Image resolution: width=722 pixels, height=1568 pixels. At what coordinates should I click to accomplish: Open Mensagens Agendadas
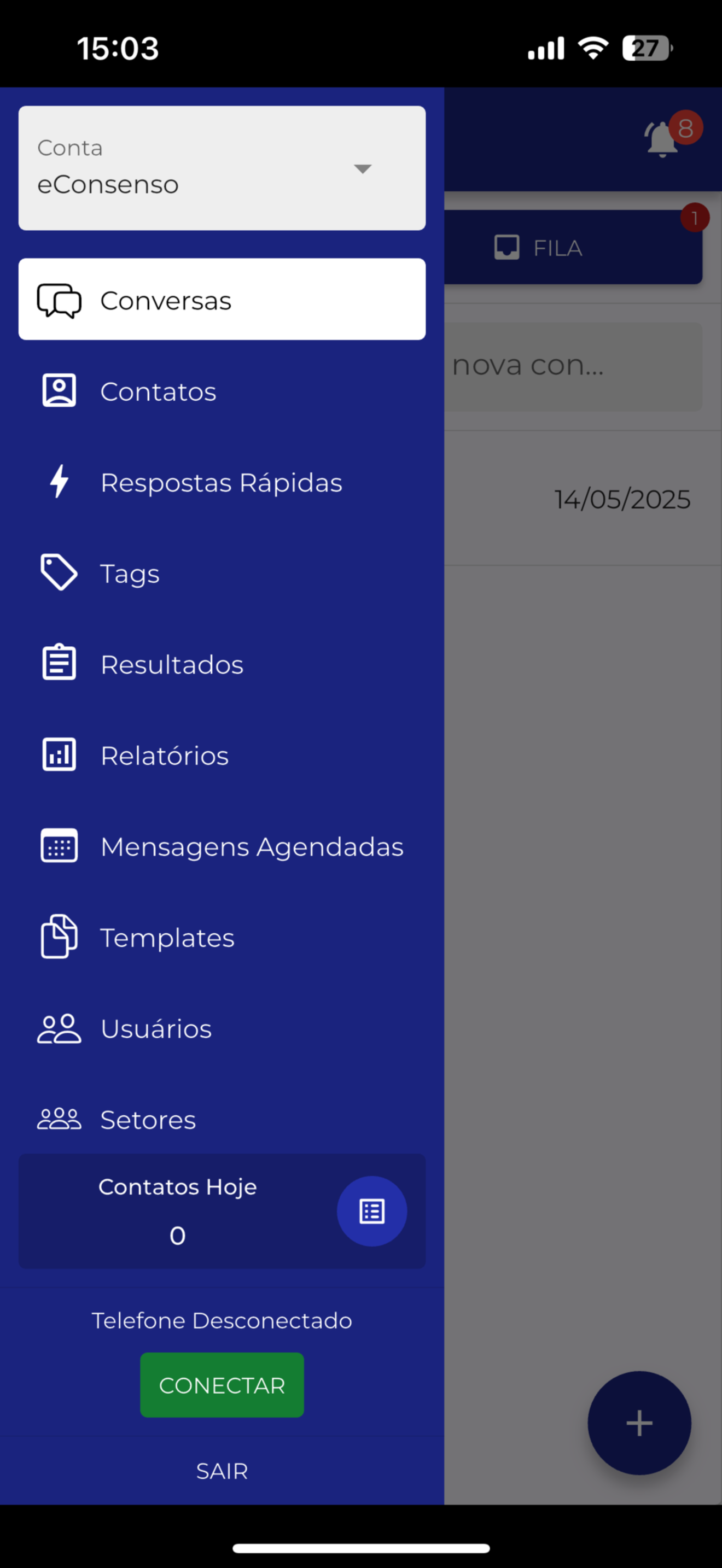click(222, 846)
